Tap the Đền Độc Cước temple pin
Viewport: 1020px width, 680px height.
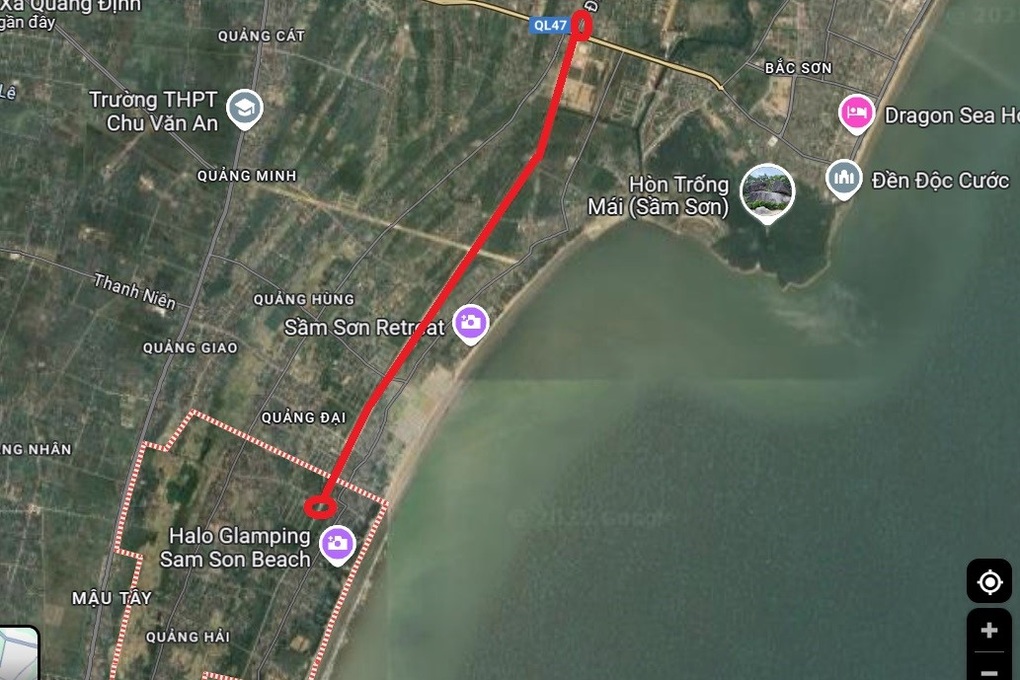tap(844, 178)
